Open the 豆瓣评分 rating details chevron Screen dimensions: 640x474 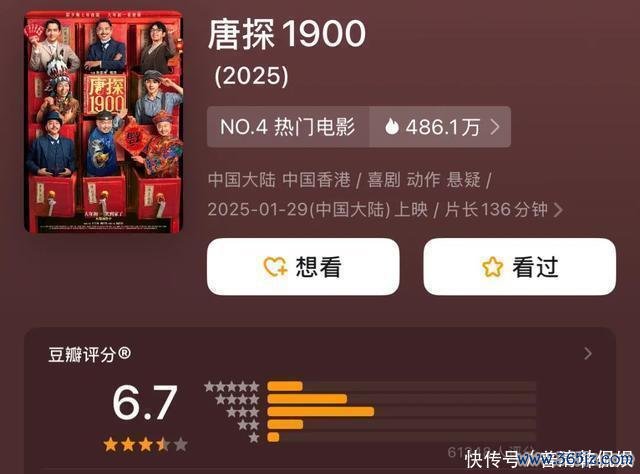(x=588, y=353)
